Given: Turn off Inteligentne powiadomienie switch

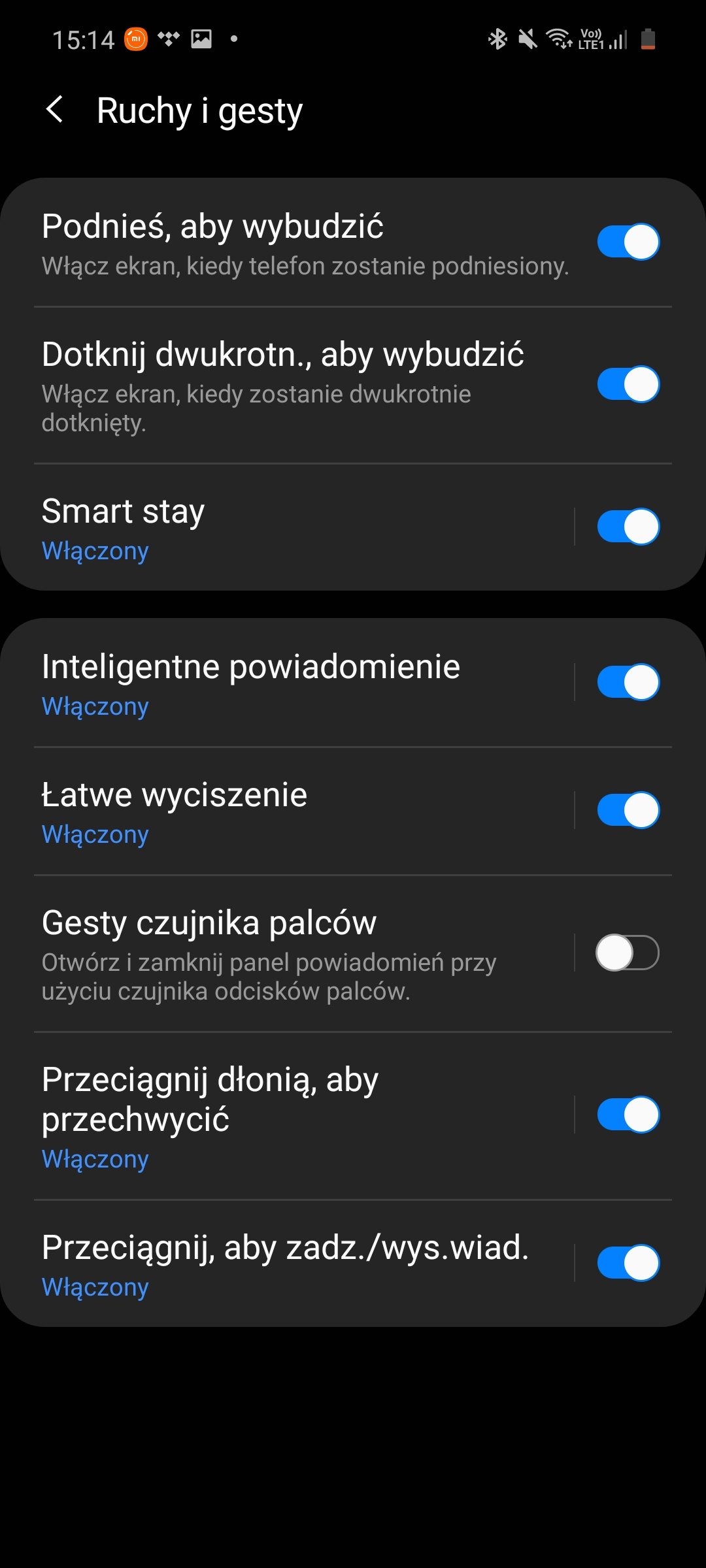Looking at the screenshot, I should pos(628,682).
